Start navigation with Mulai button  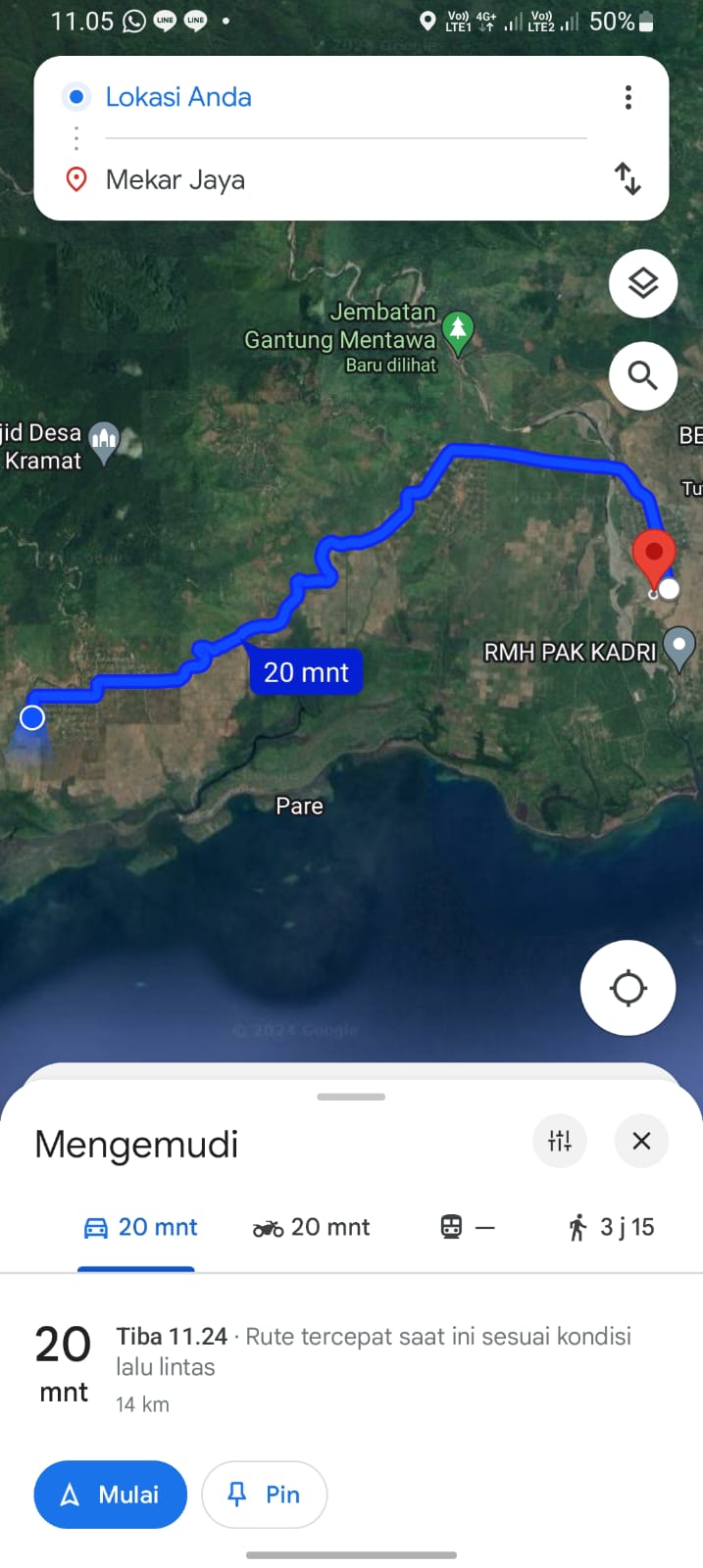tap(111, 1494)
